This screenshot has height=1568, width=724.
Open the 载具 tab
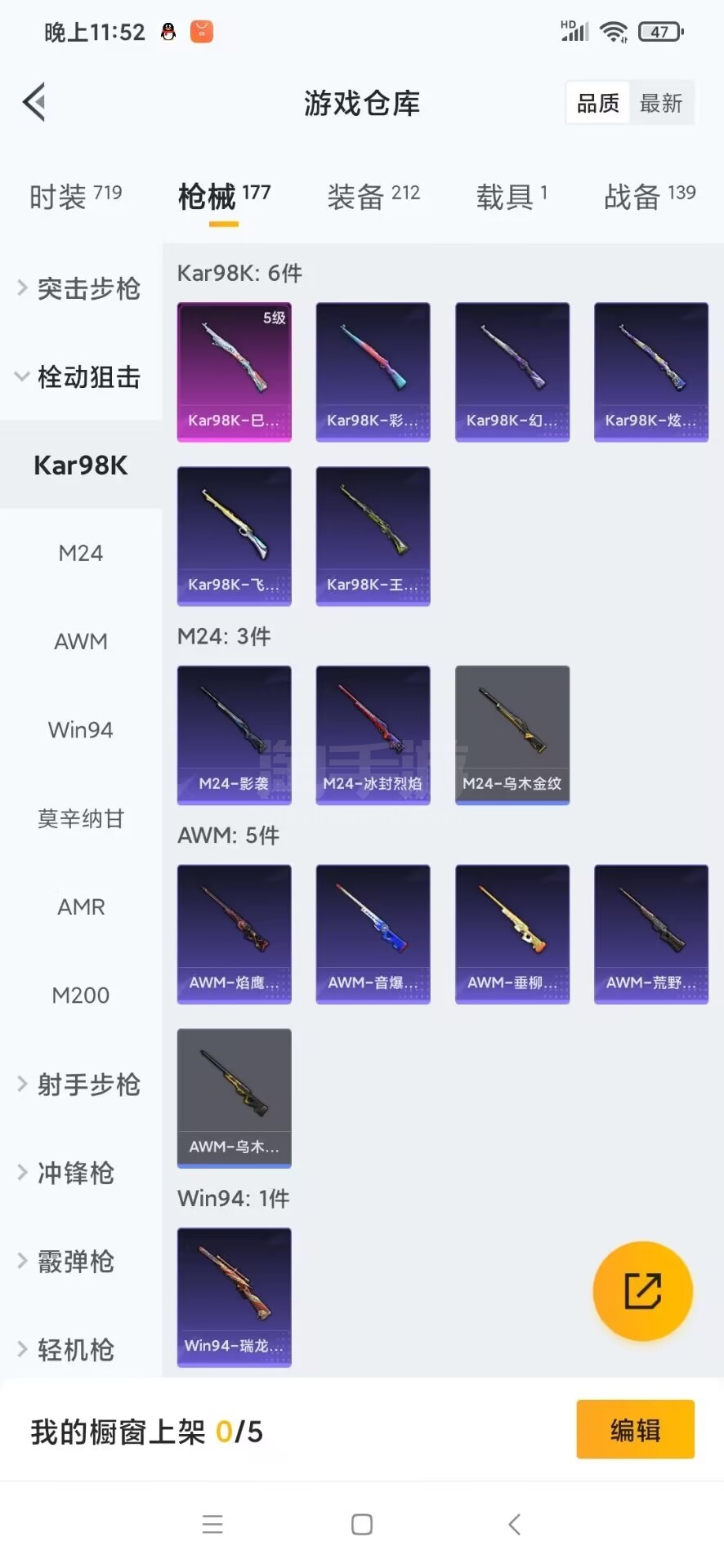512,196
